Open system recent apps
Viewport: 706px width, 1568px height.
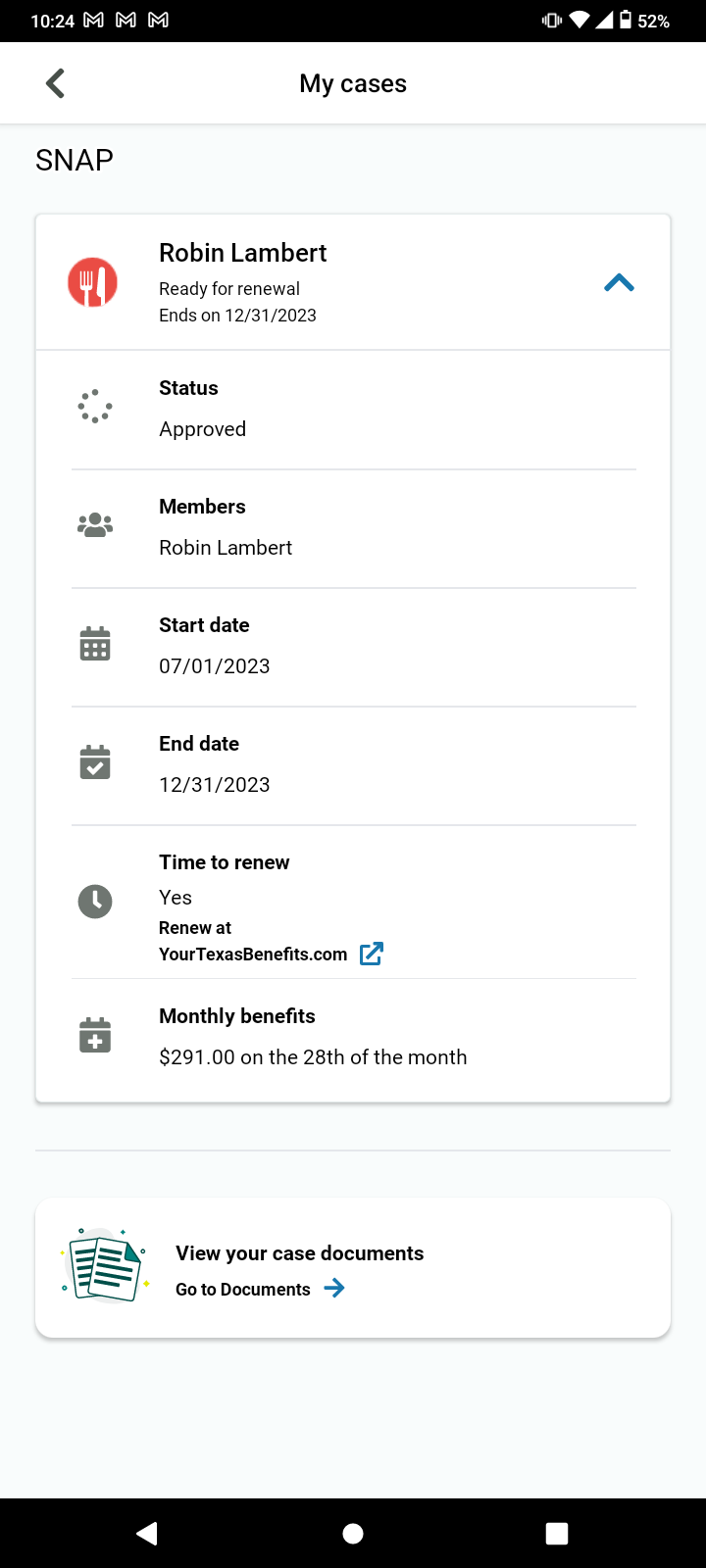coord(557,1534)
